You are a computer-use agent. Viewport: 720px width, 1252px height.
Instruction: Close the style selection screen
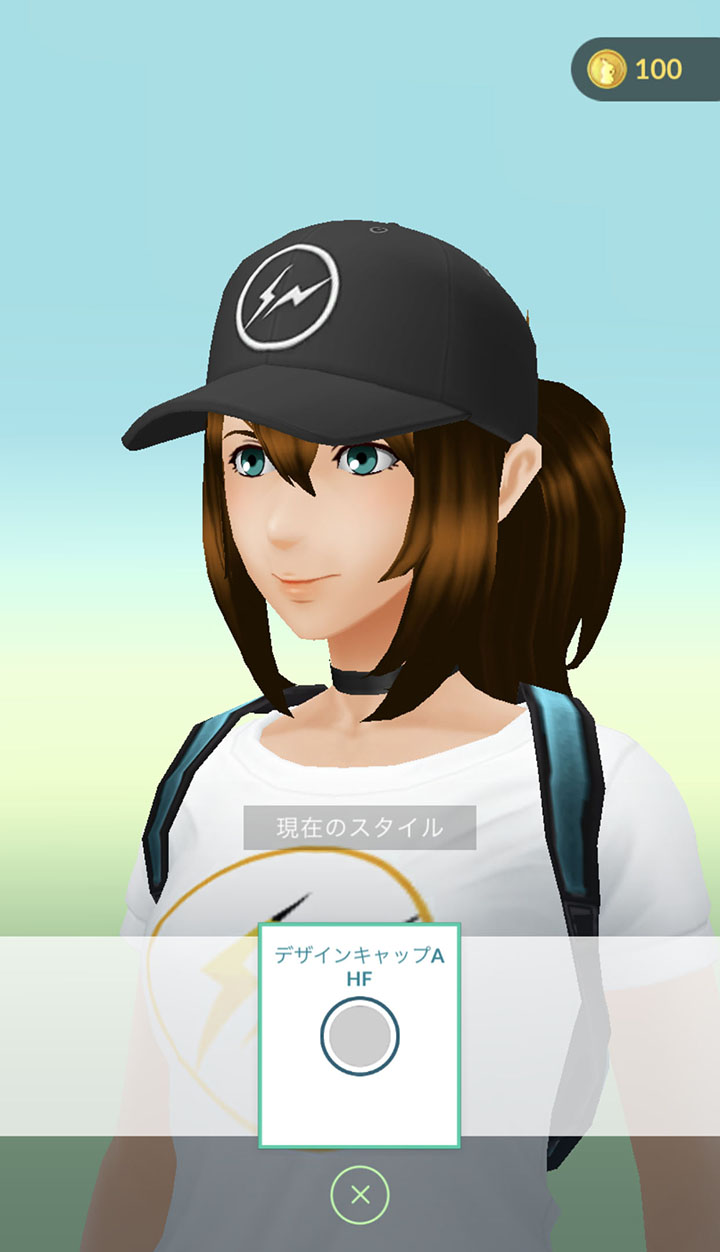(360, 1194)
